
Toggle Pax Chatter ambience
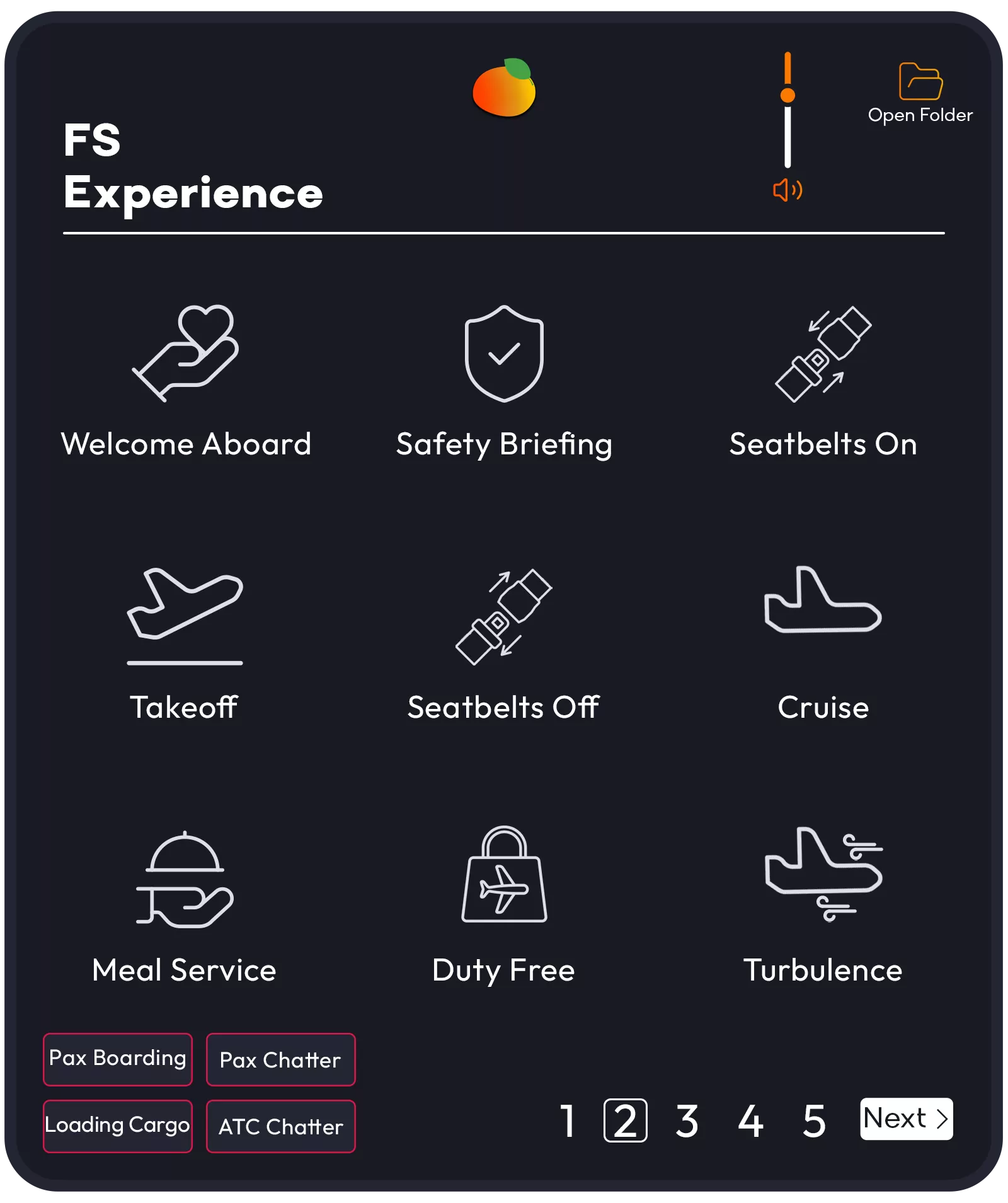[280, 1059]
